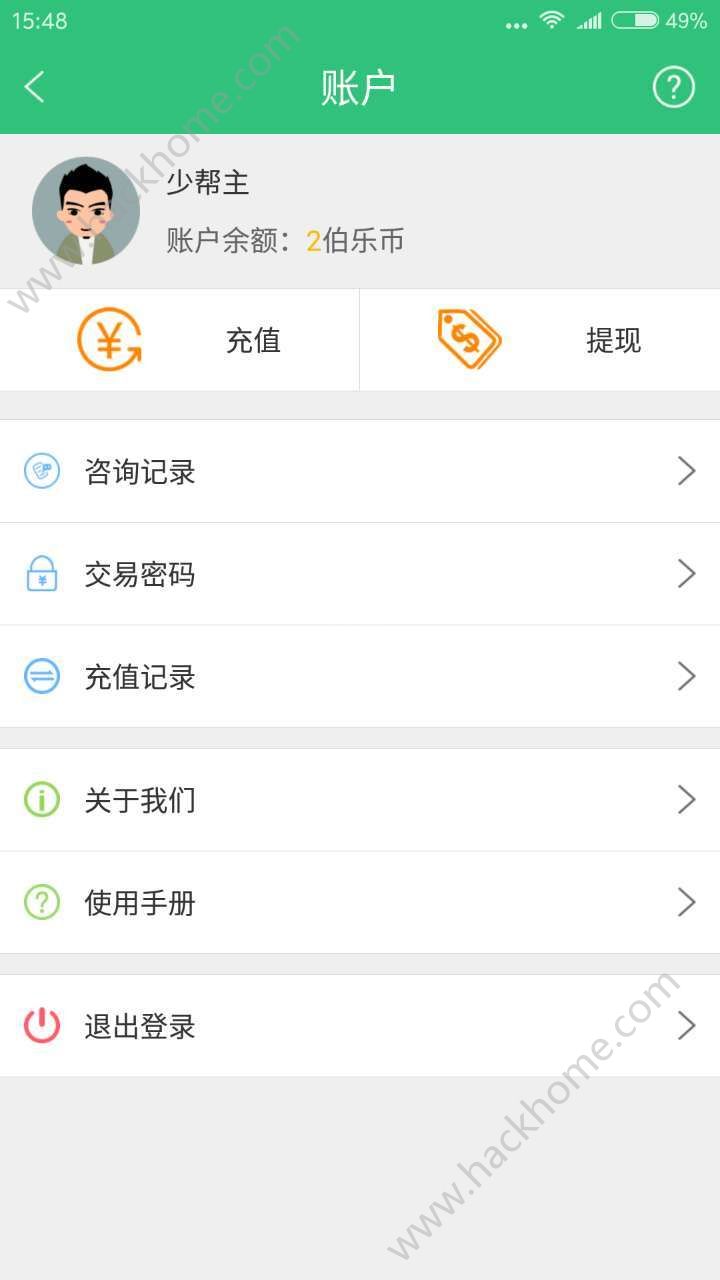Click the 交易密码 lock icon
Viewport: 720px width, 1280px height.
point(40,574)
